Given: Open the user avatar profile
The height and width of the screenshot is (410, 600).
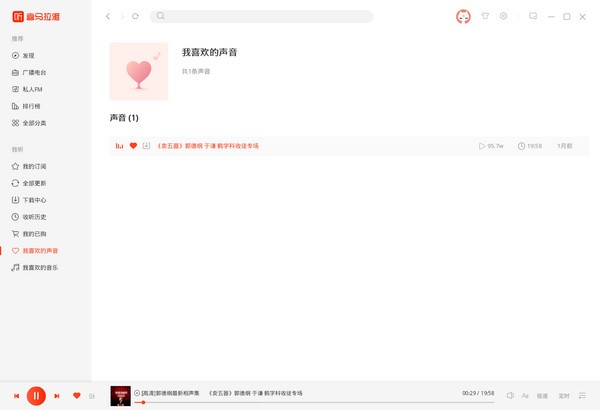Looking at the screenshot, I should [463, 16].
